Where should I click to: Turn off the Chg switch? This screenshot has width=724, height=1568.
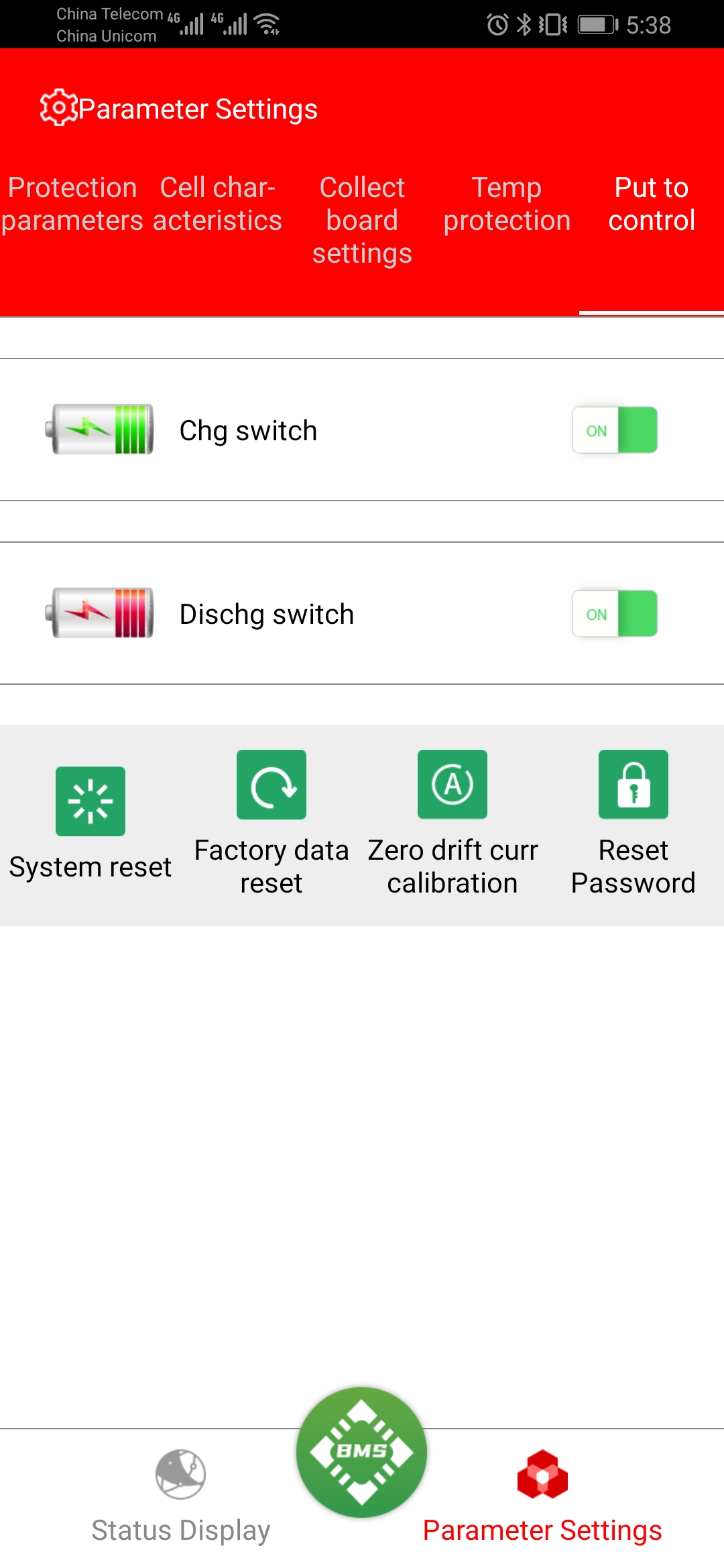tap(615, 430)
